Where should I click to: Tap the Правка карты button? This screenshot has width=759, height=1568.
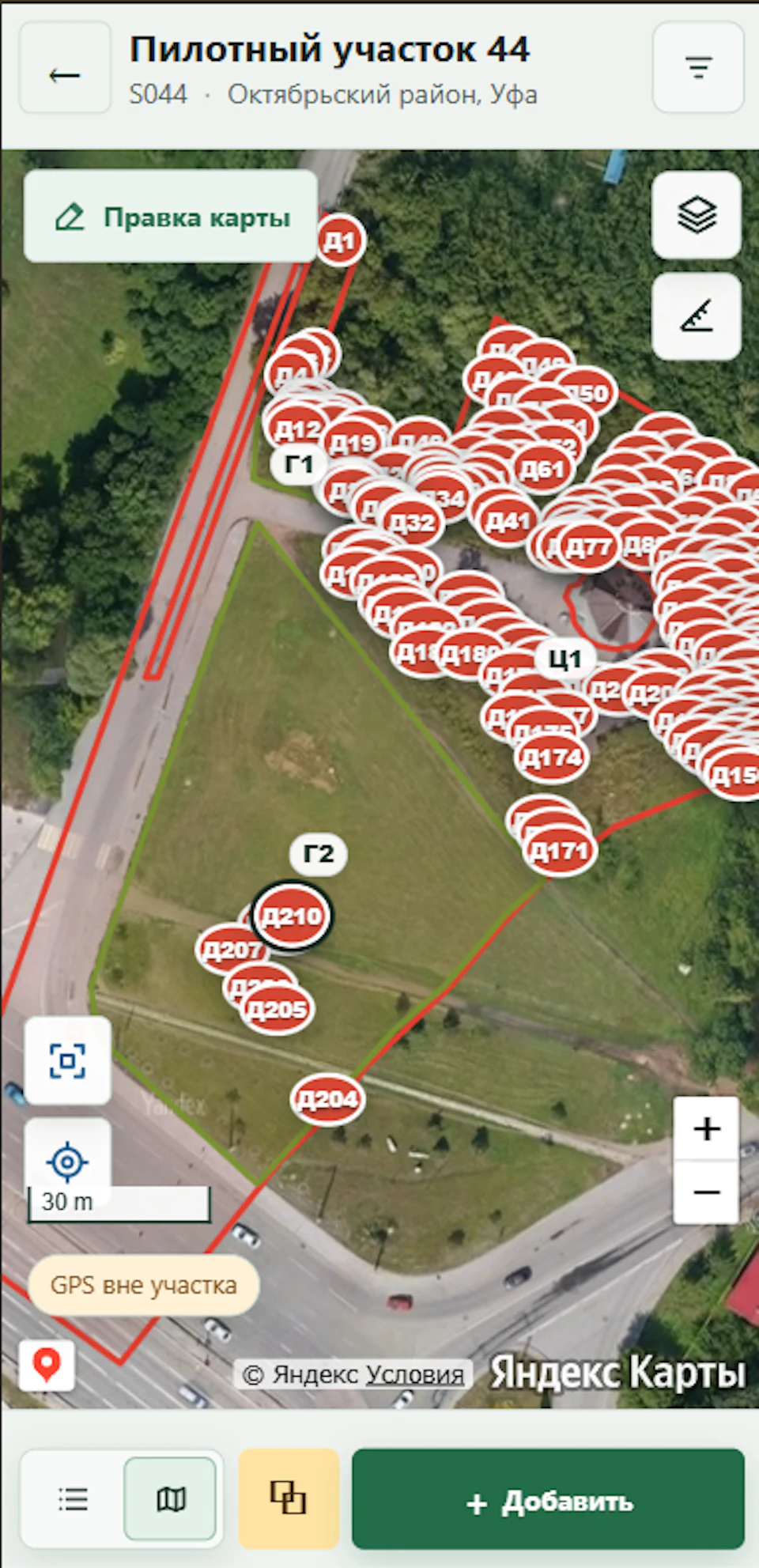(171, 217)
